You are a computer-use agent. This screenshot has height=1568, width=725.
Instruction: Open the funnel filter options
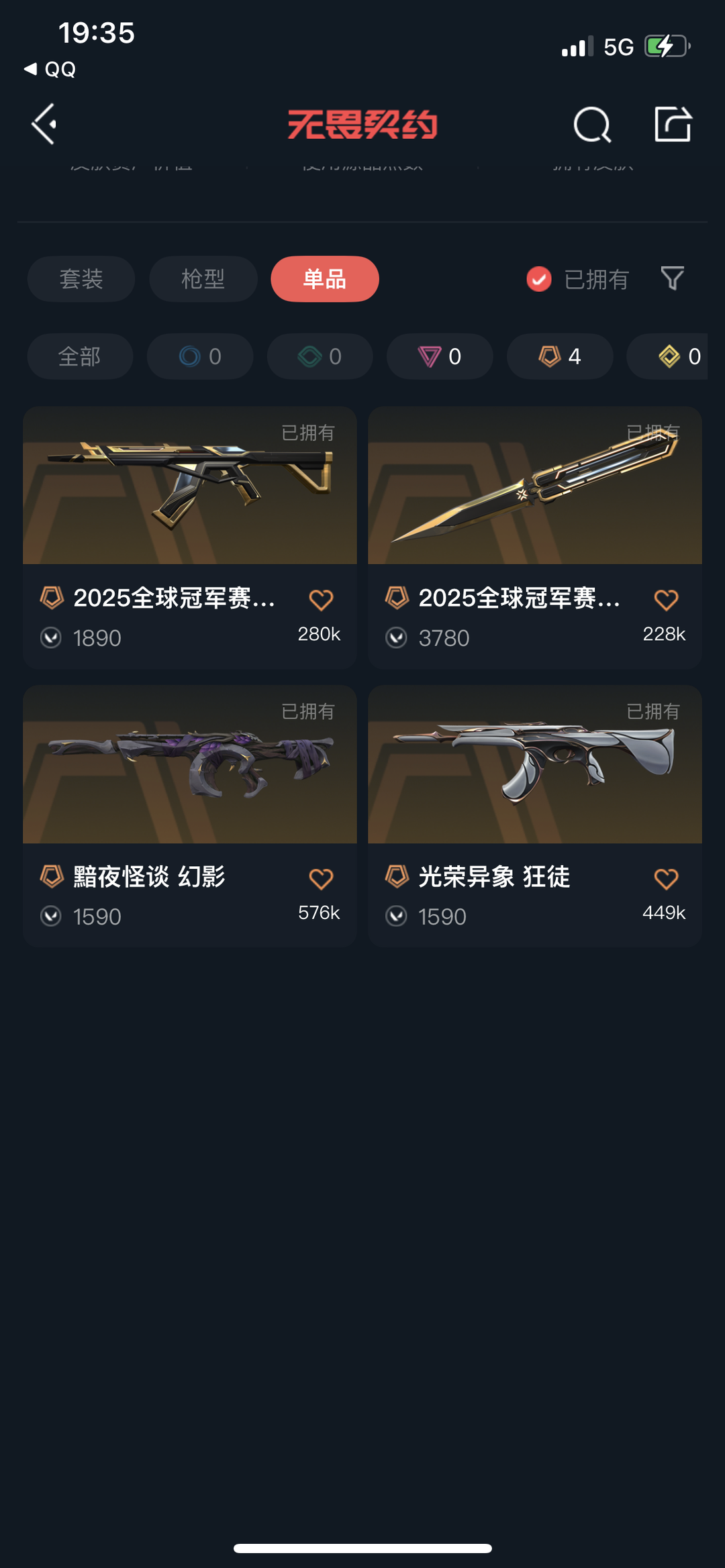click(672, 278)
